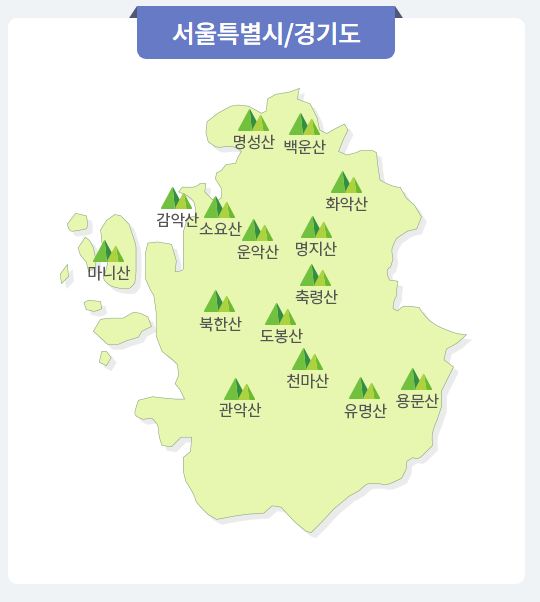The height and width of the screenshot is (602, 540).
Task: Open 백운산 on the map
Action: (x=305, y=134)
